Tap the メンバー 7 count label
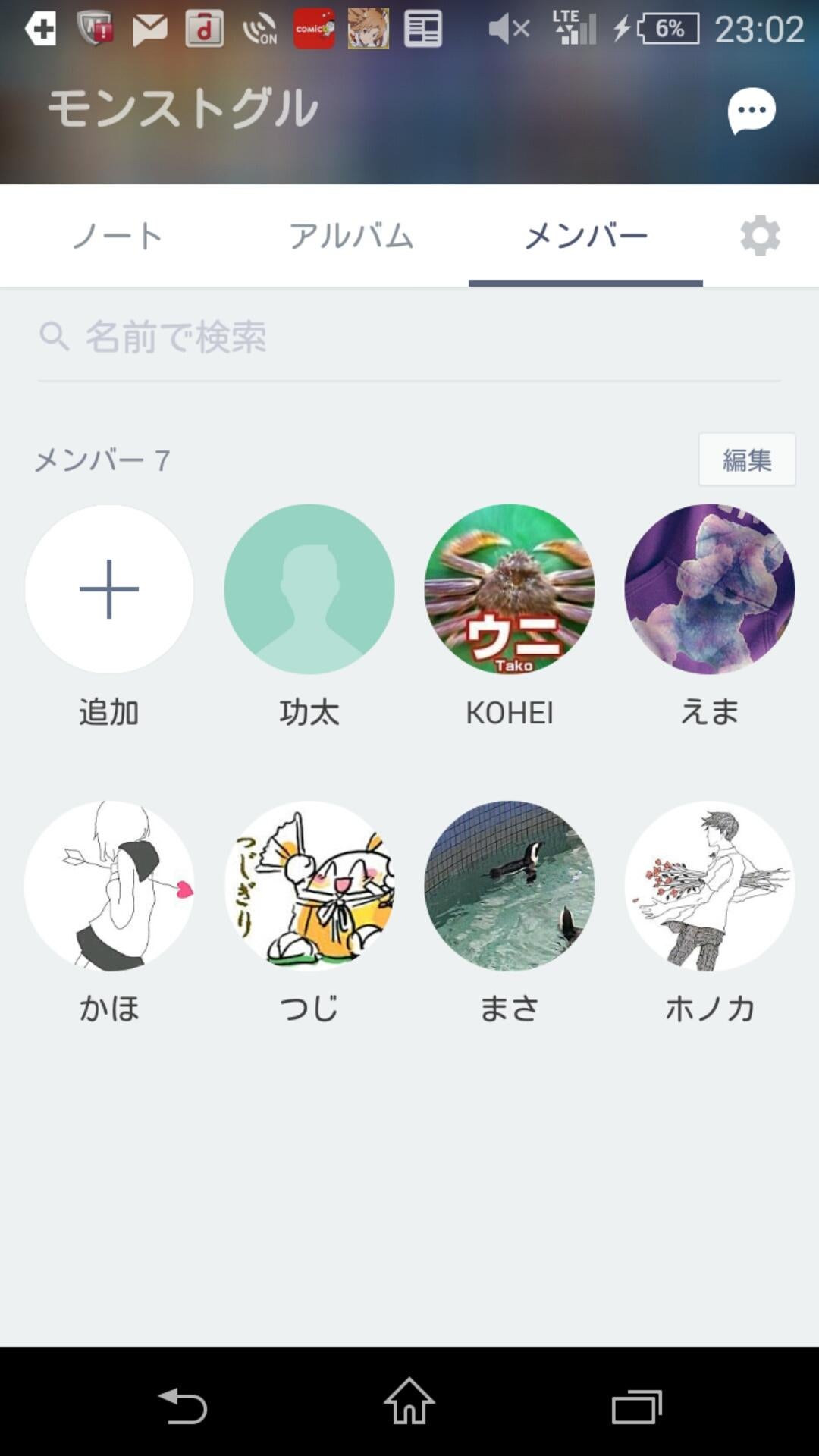 102,460
